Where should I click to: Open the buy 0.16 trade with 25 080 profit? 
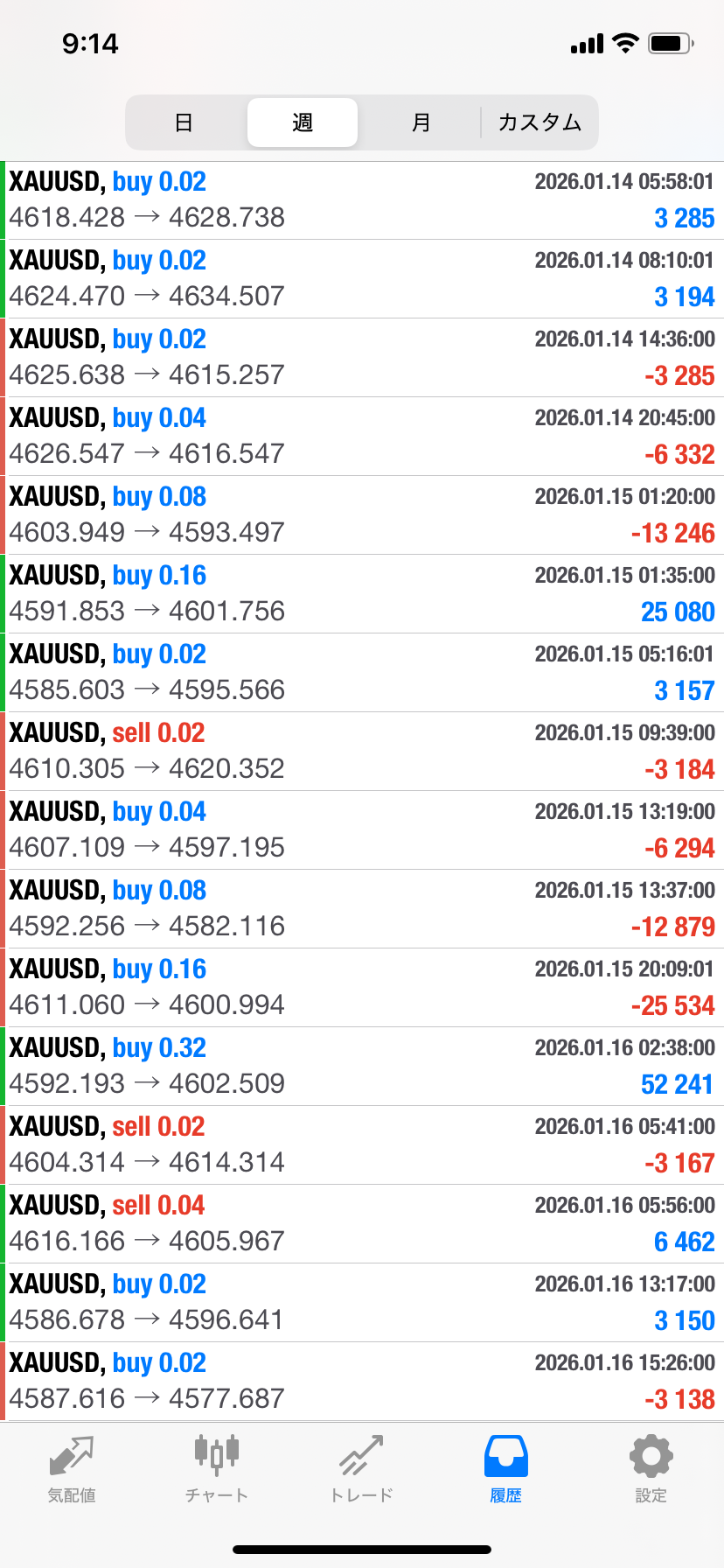coord(362,594)
